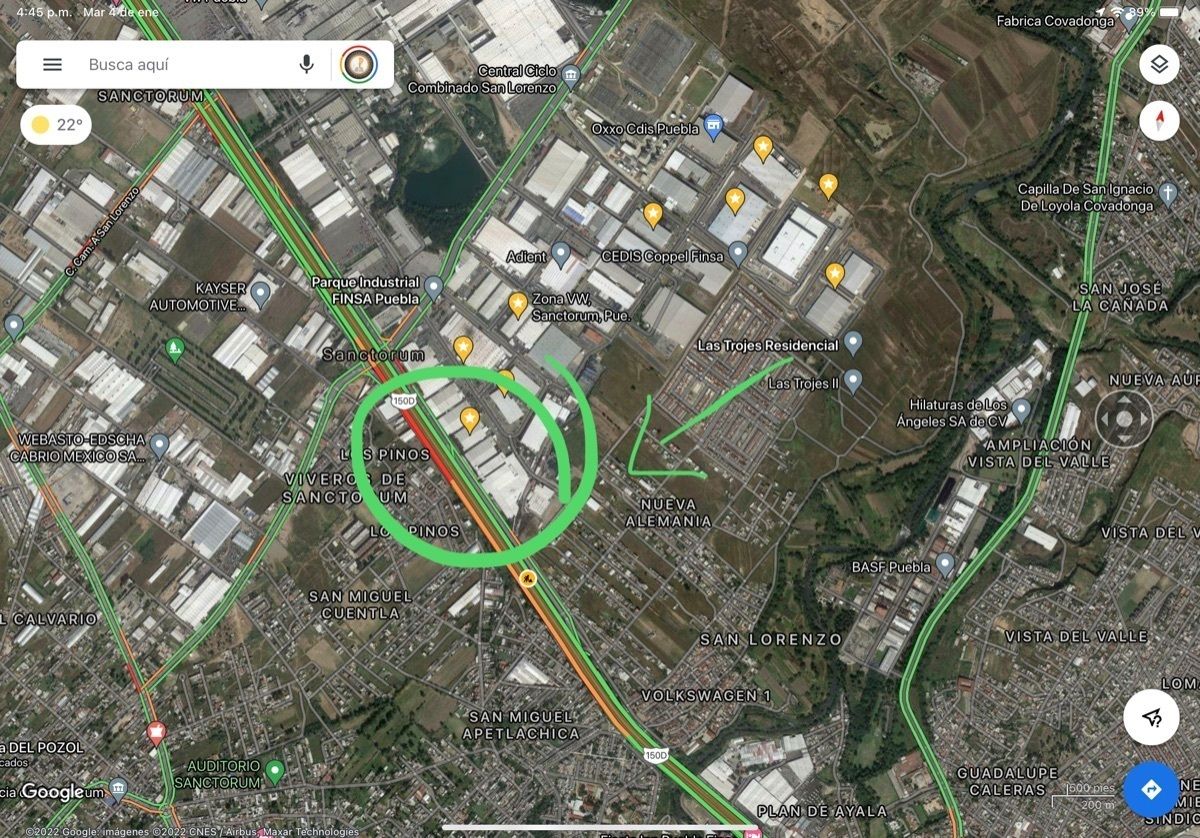Open the Zona VW saved star pin
The width and height of the screenshot is (1200, 838).
point(518,304)
